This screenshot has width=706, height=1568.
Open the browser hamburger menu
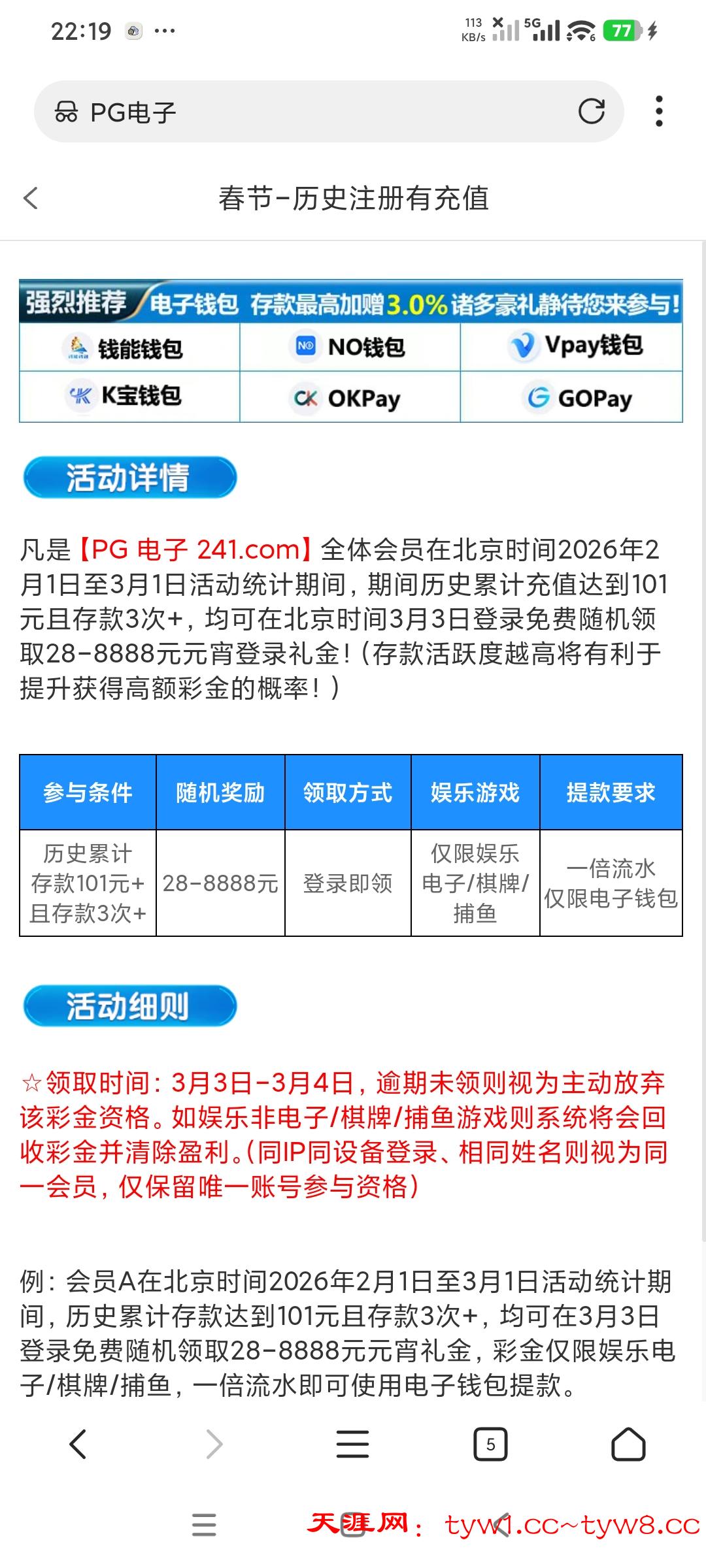[352, 1444]
